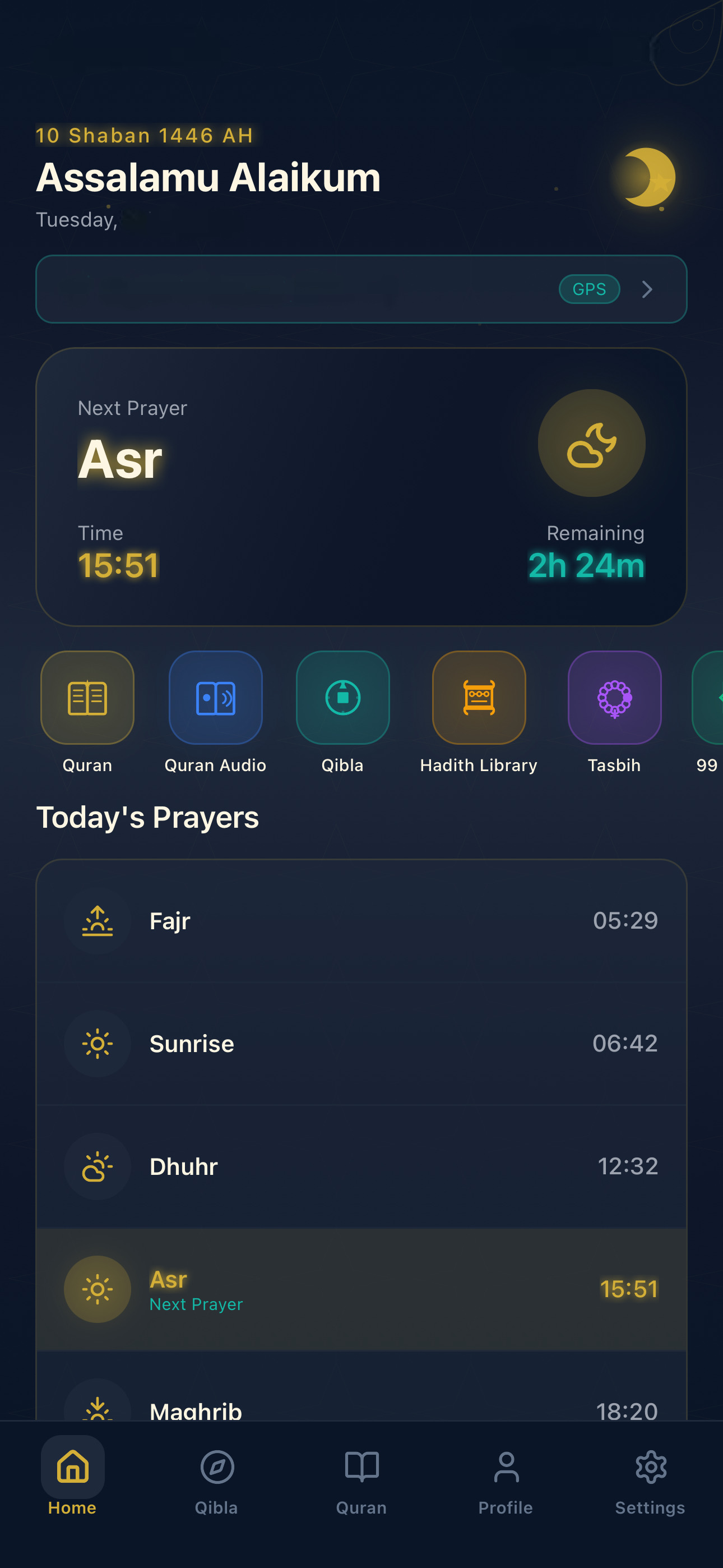Tap the Asr weather icon in the prayer card
This screenshot has height=1568, width=723.
(x=591, y=444)
